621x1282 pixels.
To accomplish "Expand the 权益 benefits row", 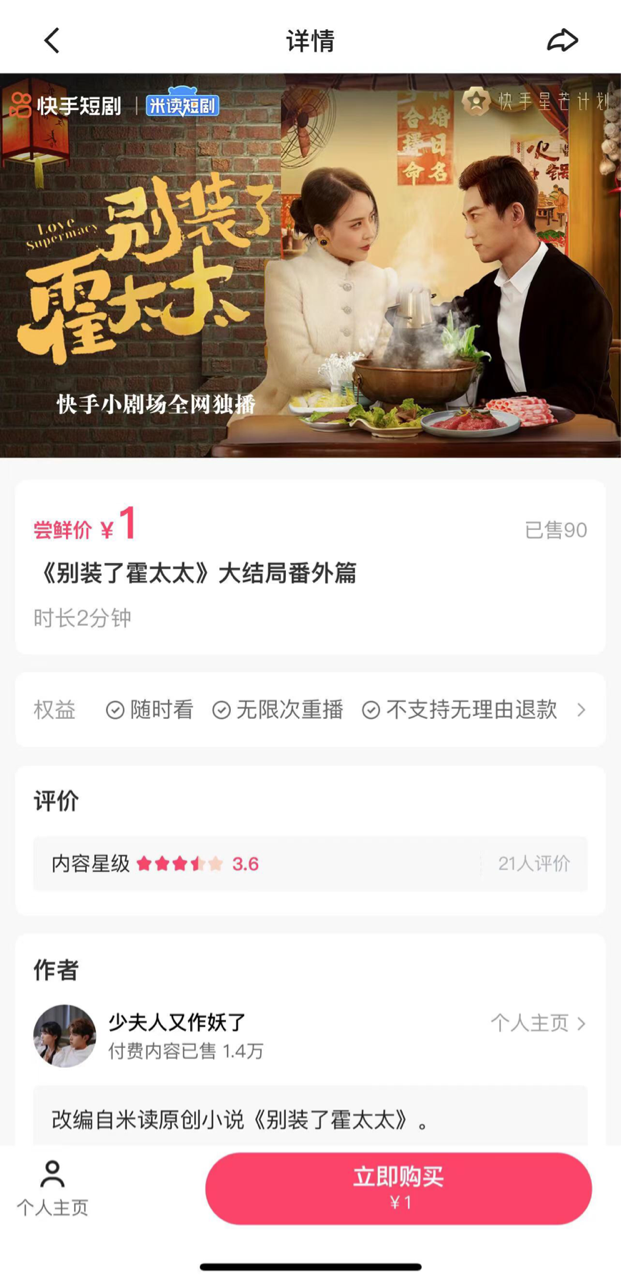I will point(581,710).
